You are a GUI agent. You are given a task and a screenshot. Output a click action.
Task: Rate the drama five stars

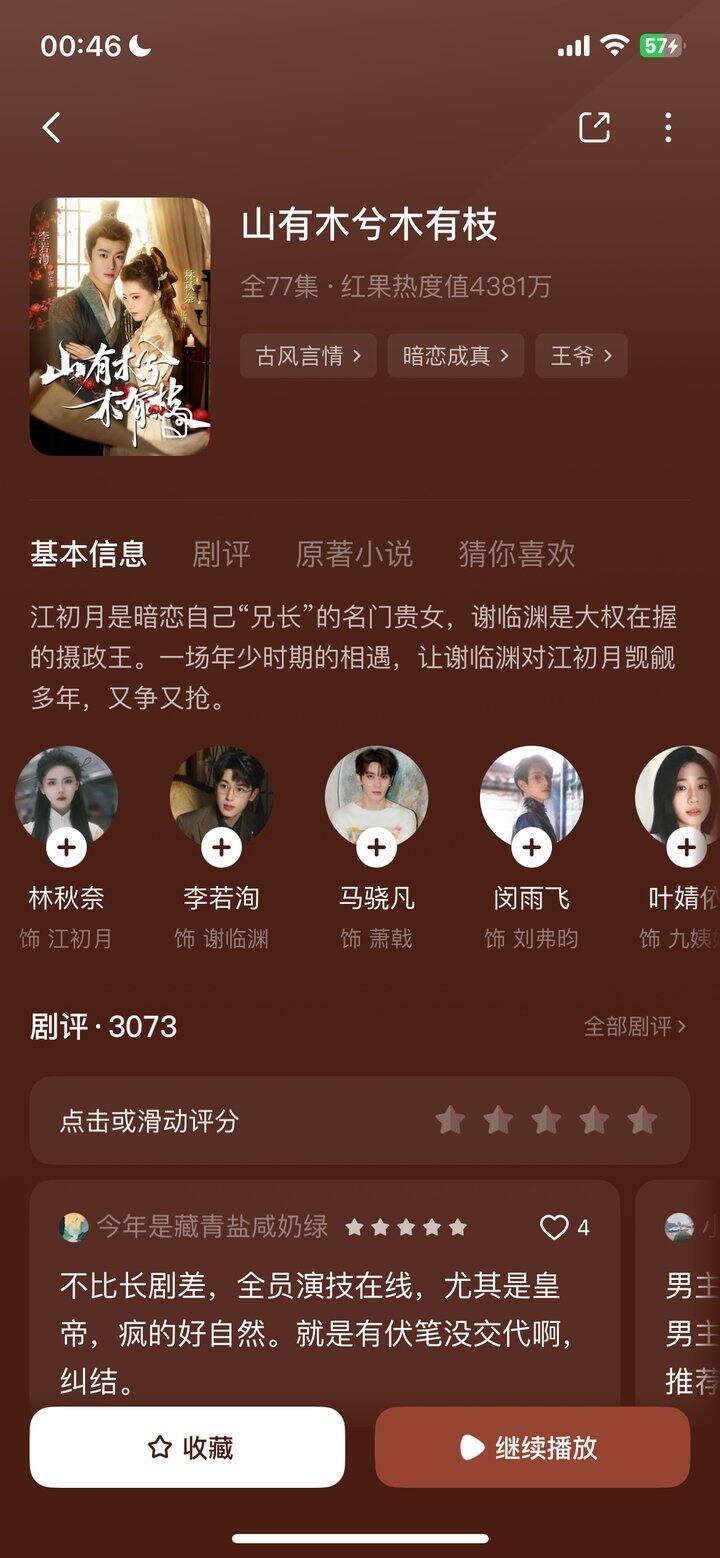pyautogui.click(x=642, y=1120)
